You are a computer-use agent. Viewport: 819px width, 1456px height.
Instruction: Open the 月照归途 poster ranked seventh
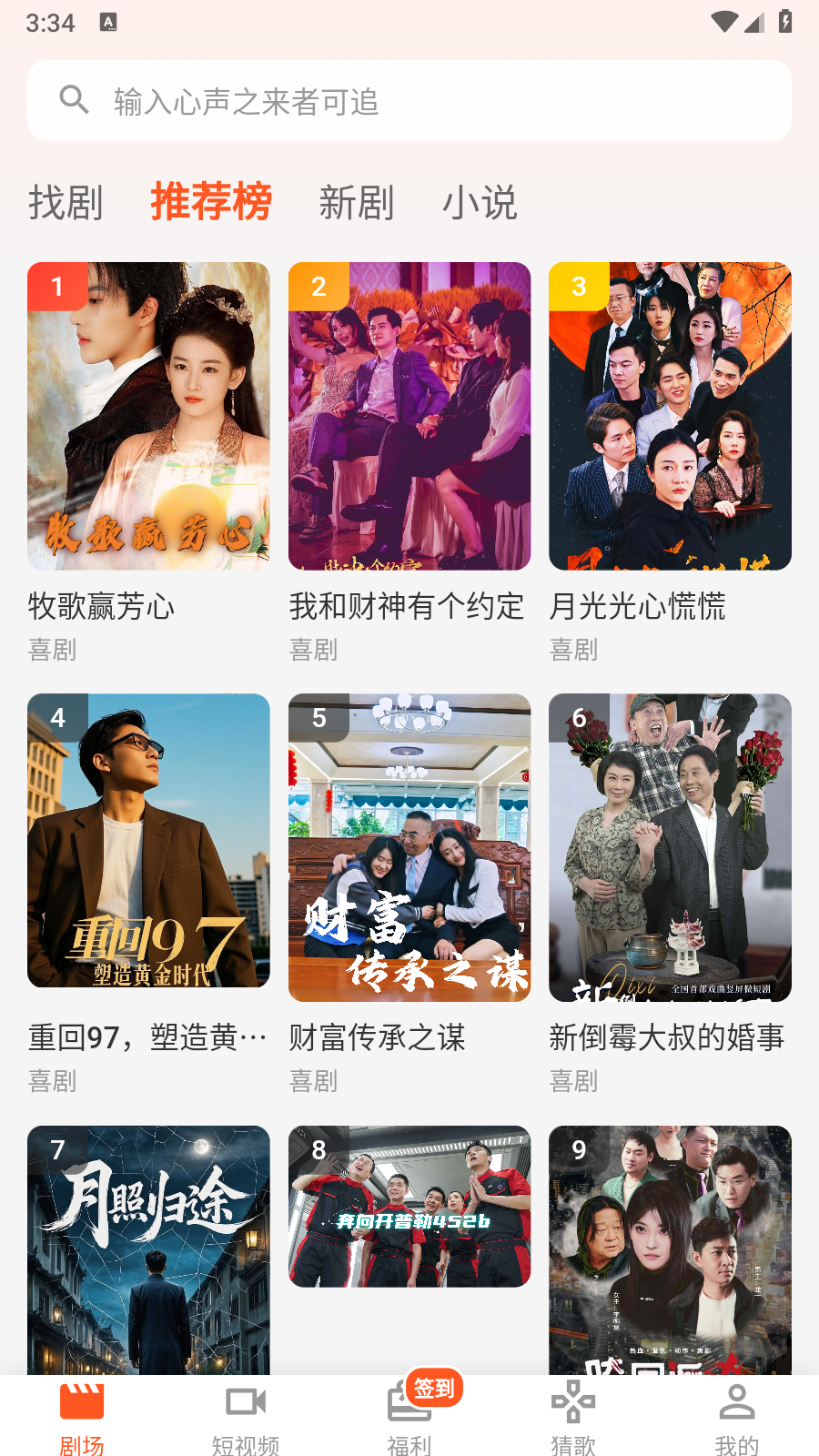(x=148, y=1249)
